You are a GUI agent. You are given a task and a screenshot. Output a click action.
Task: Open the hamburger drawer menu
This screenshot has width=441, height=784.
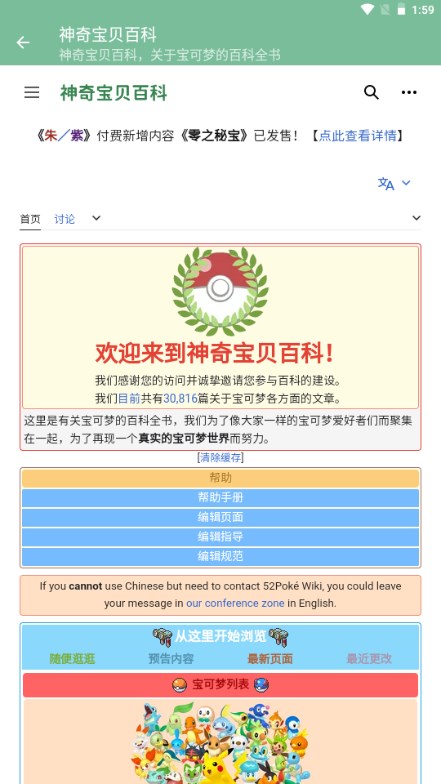tap(32, 92)
